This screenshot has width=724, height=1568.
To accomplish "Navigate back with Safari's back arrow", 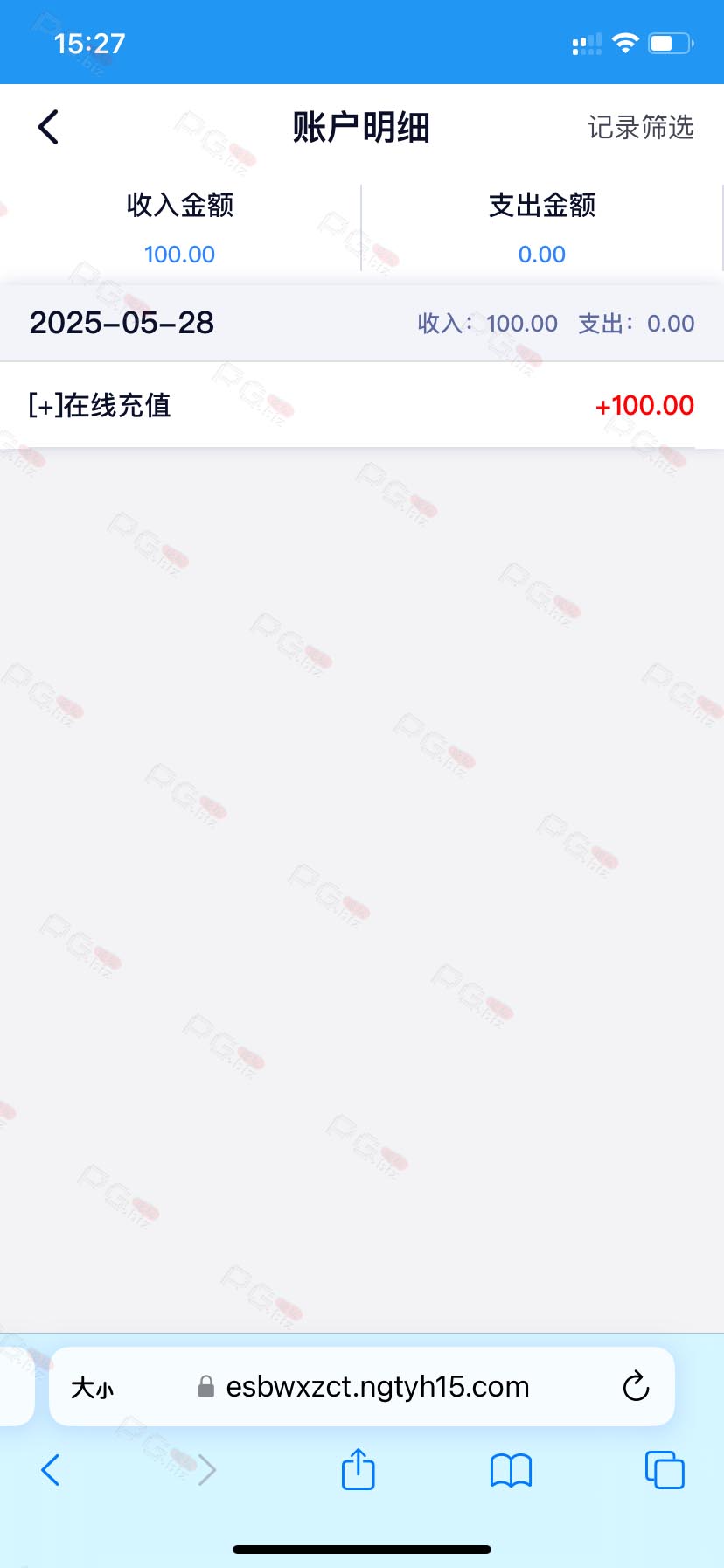I will (51, 1470).
